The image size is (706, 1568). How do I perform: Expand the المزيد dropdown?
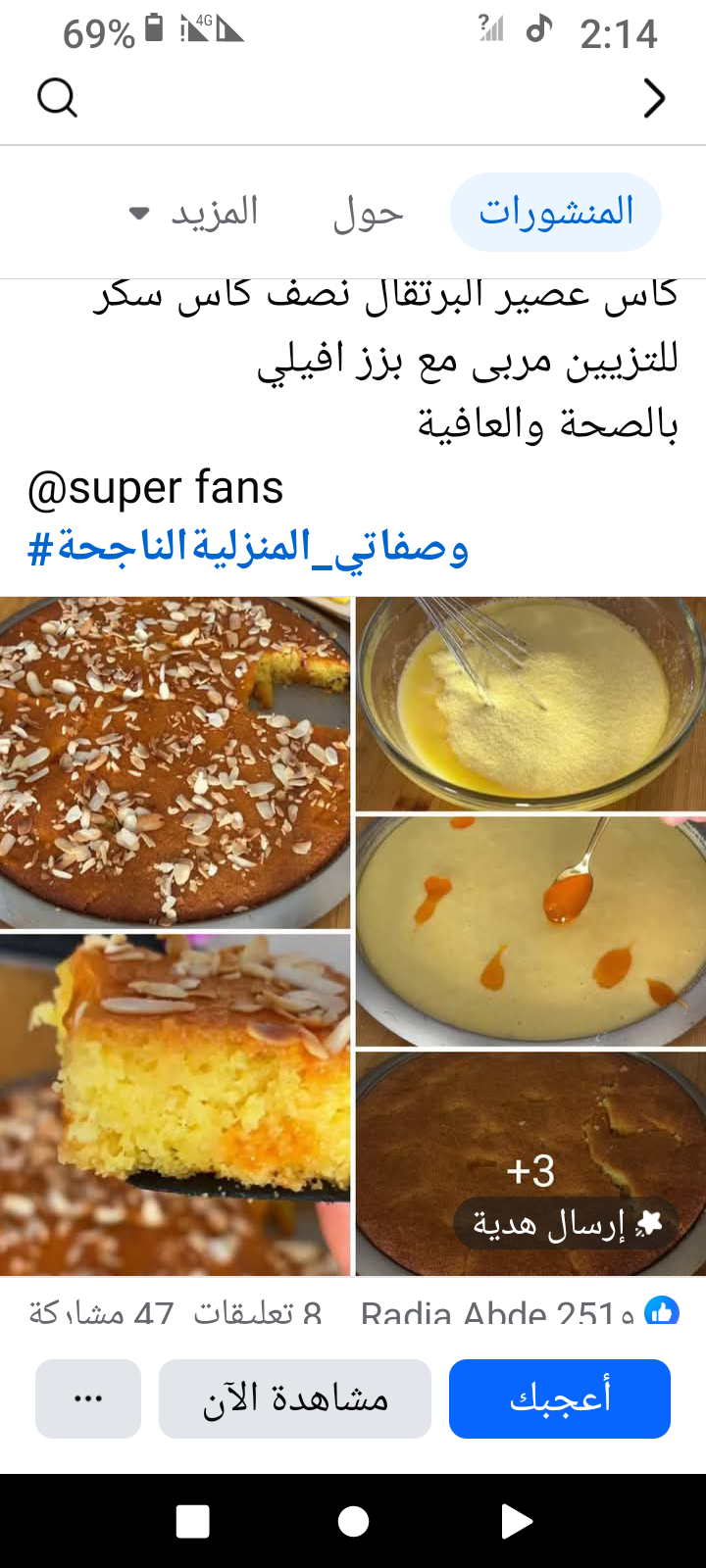pos(194,213)
